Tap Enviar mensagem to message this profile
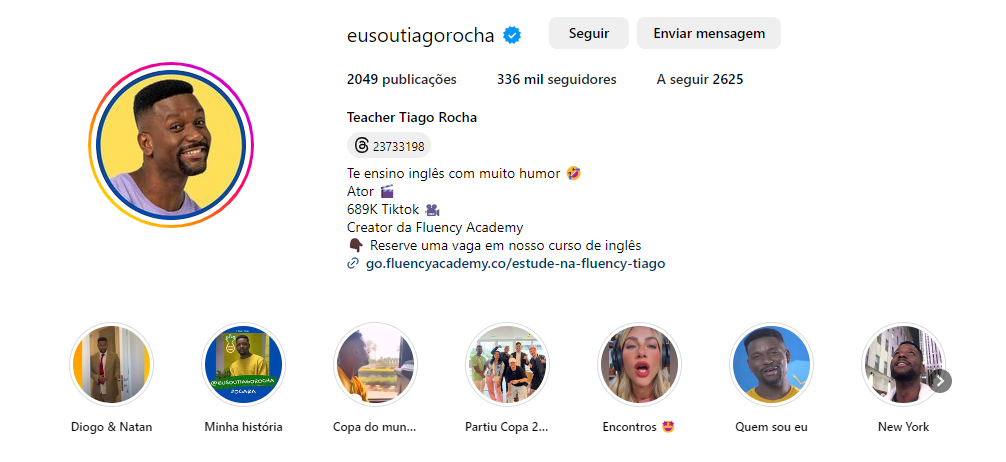The height and width of the screenshot is (462, 1006). [x=708, y=33]
